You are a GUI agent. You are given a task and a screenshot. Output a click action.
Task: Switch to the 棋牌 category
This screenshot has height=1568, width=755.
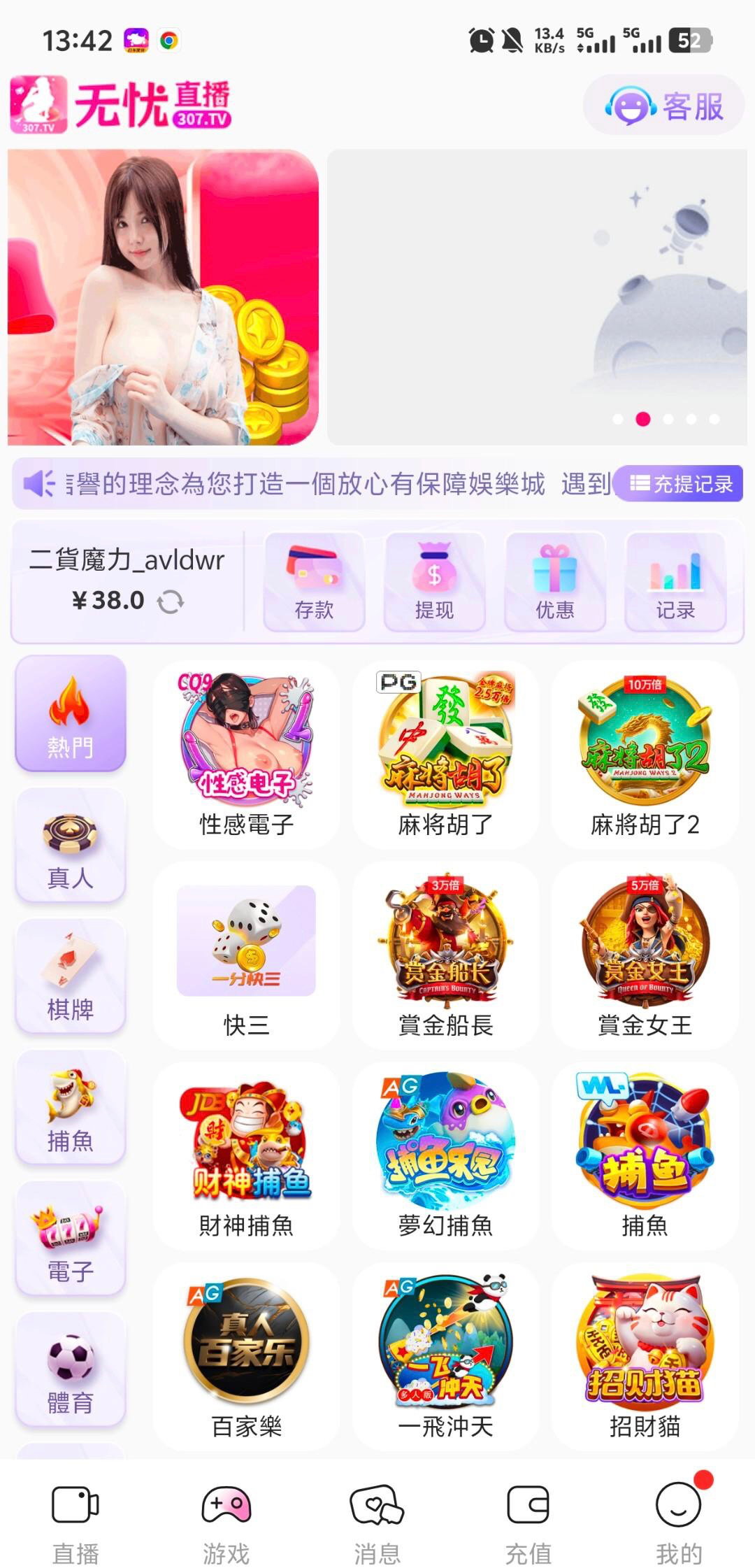pyautogui.click(x=71, y=976)
